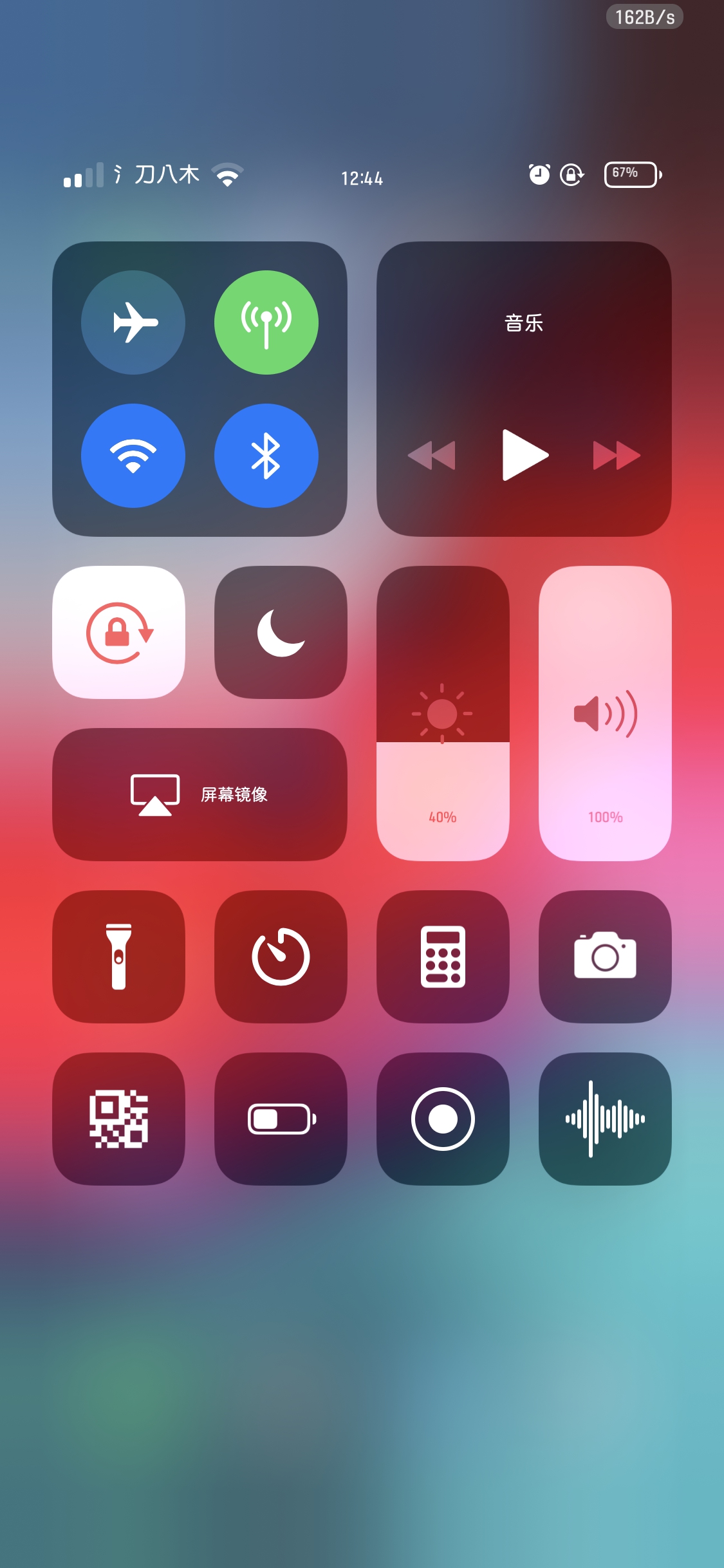Turn off rotation lock
The width and height of the screenshot is (724, 1568).
[x=118, y=632]
